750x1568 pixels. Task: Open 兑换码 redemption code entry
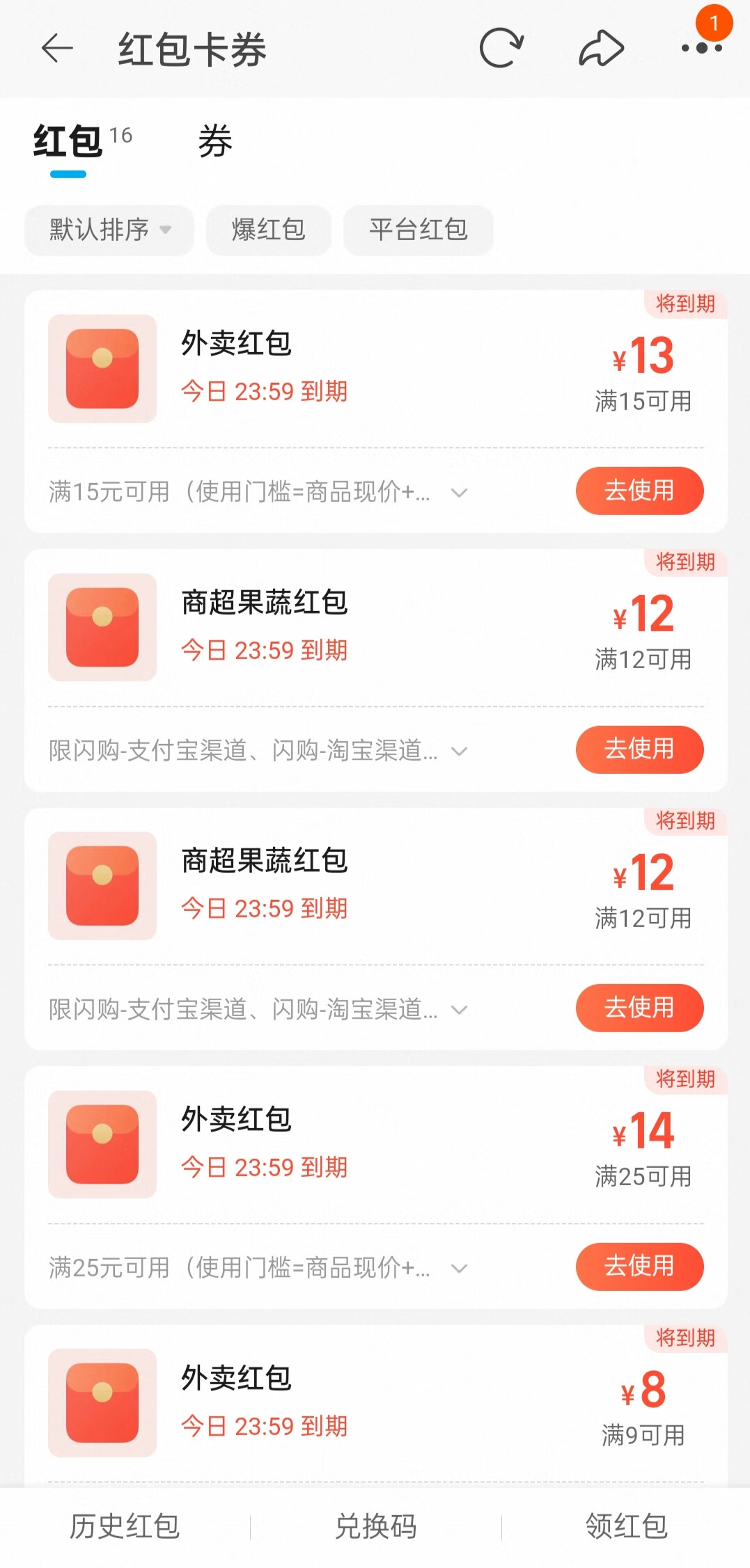point(375,1527)
